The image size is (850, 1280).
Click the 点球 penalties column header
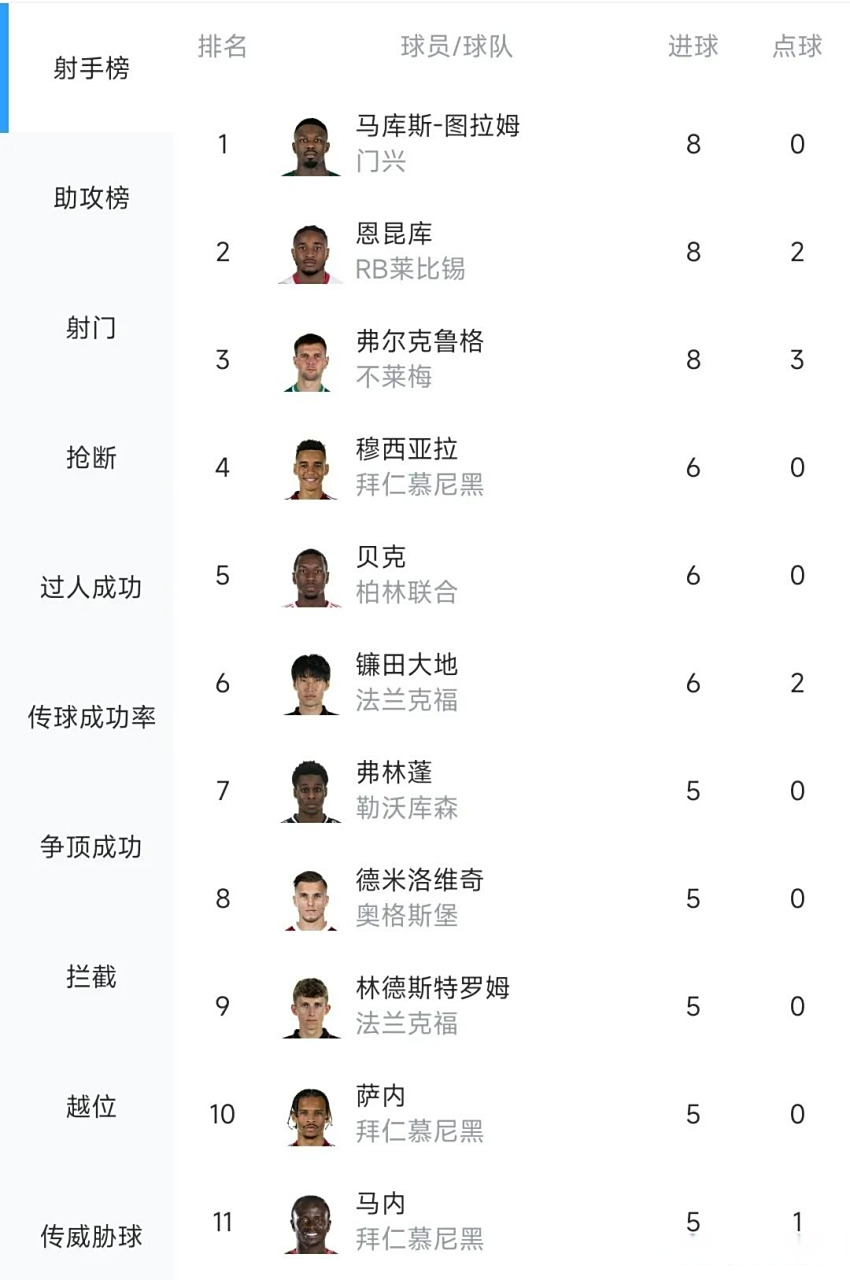[x=796, y=47]
